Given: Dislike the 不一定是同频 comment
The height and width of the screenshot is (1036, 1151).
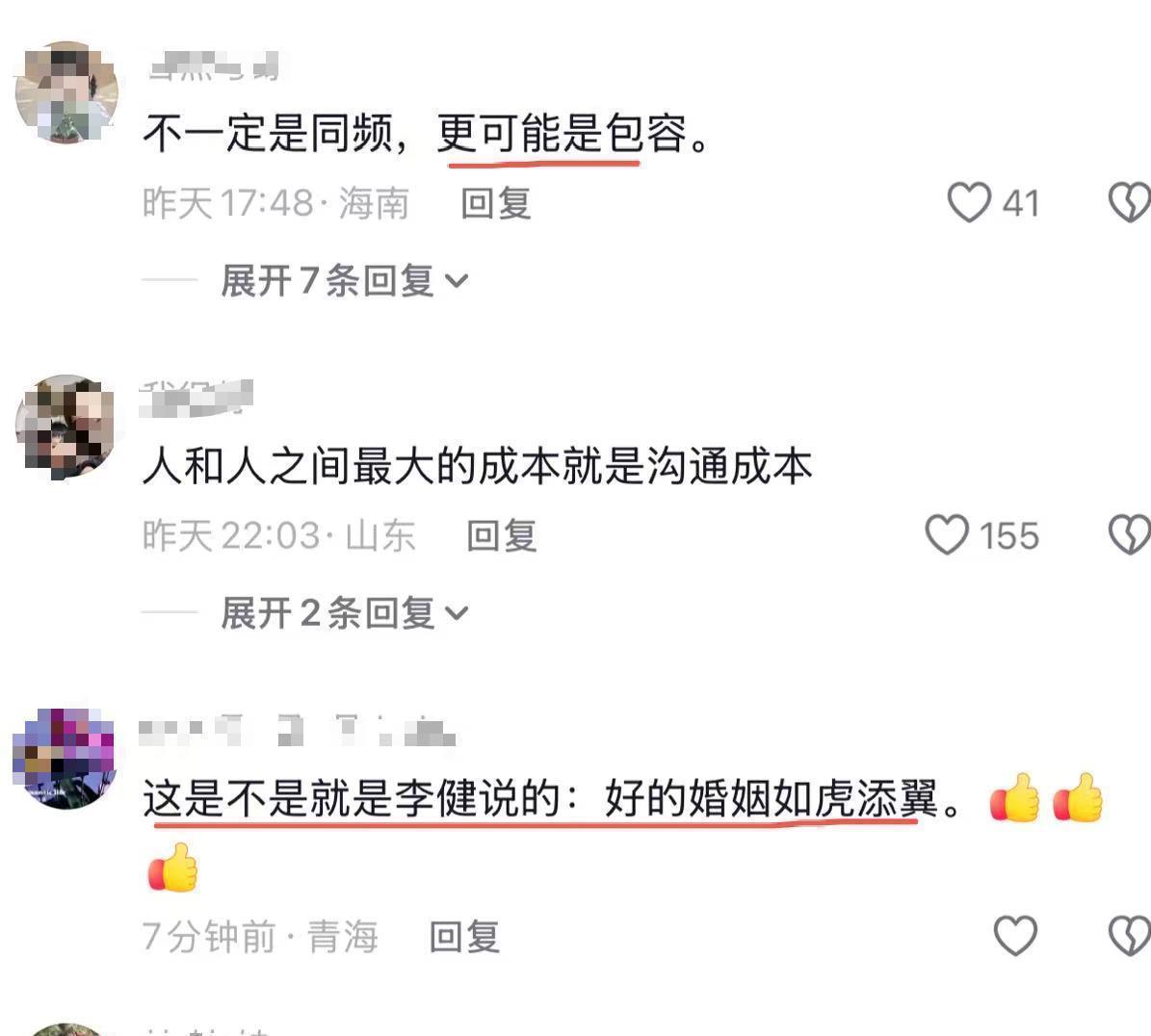Looking at the screenshot, I should (x=1129, y=203).
